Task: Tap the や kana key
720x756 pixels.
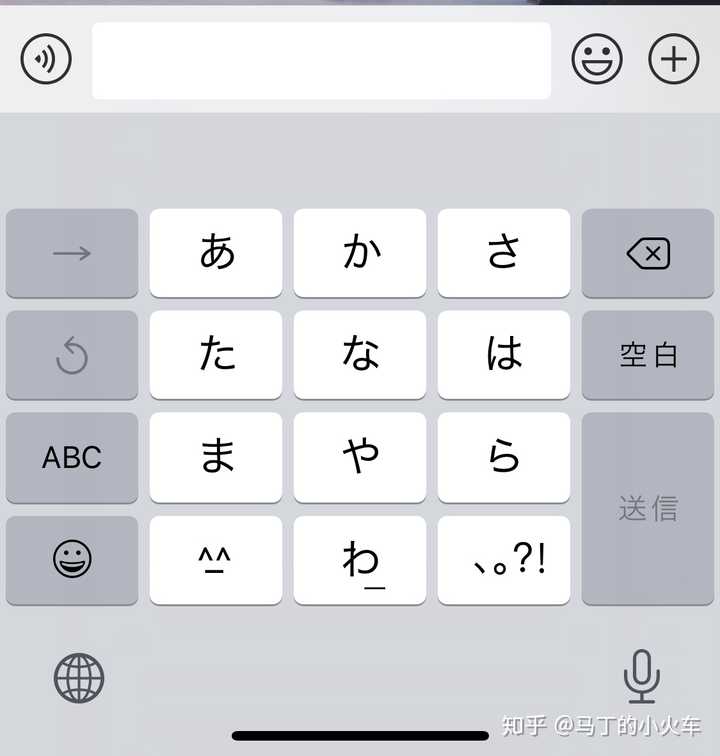Action: pyautogui.click(x=360, y=457)
